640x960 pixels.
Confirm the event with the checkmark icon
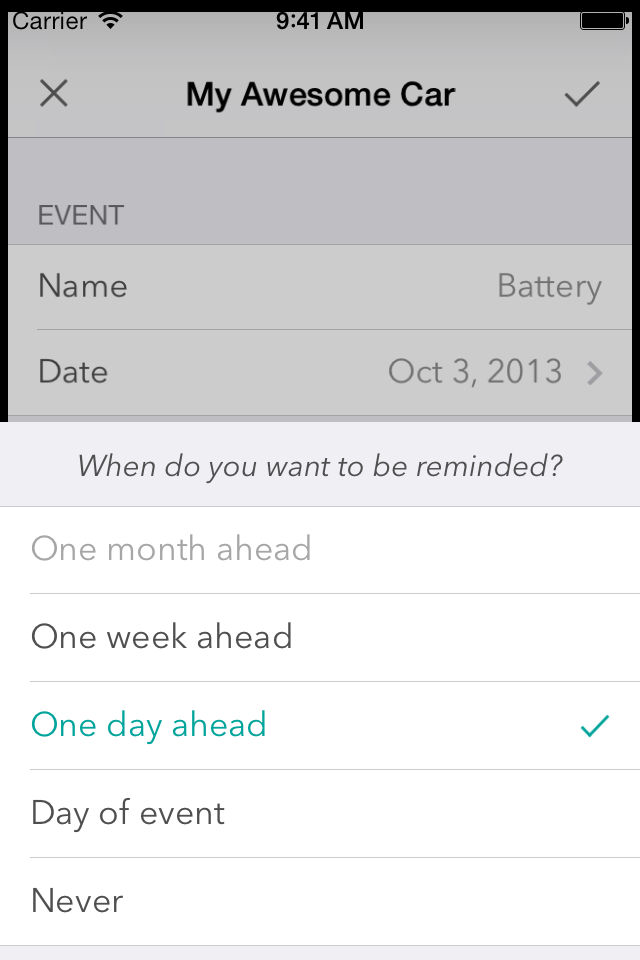pyautogui.click(x=581, y=94)
